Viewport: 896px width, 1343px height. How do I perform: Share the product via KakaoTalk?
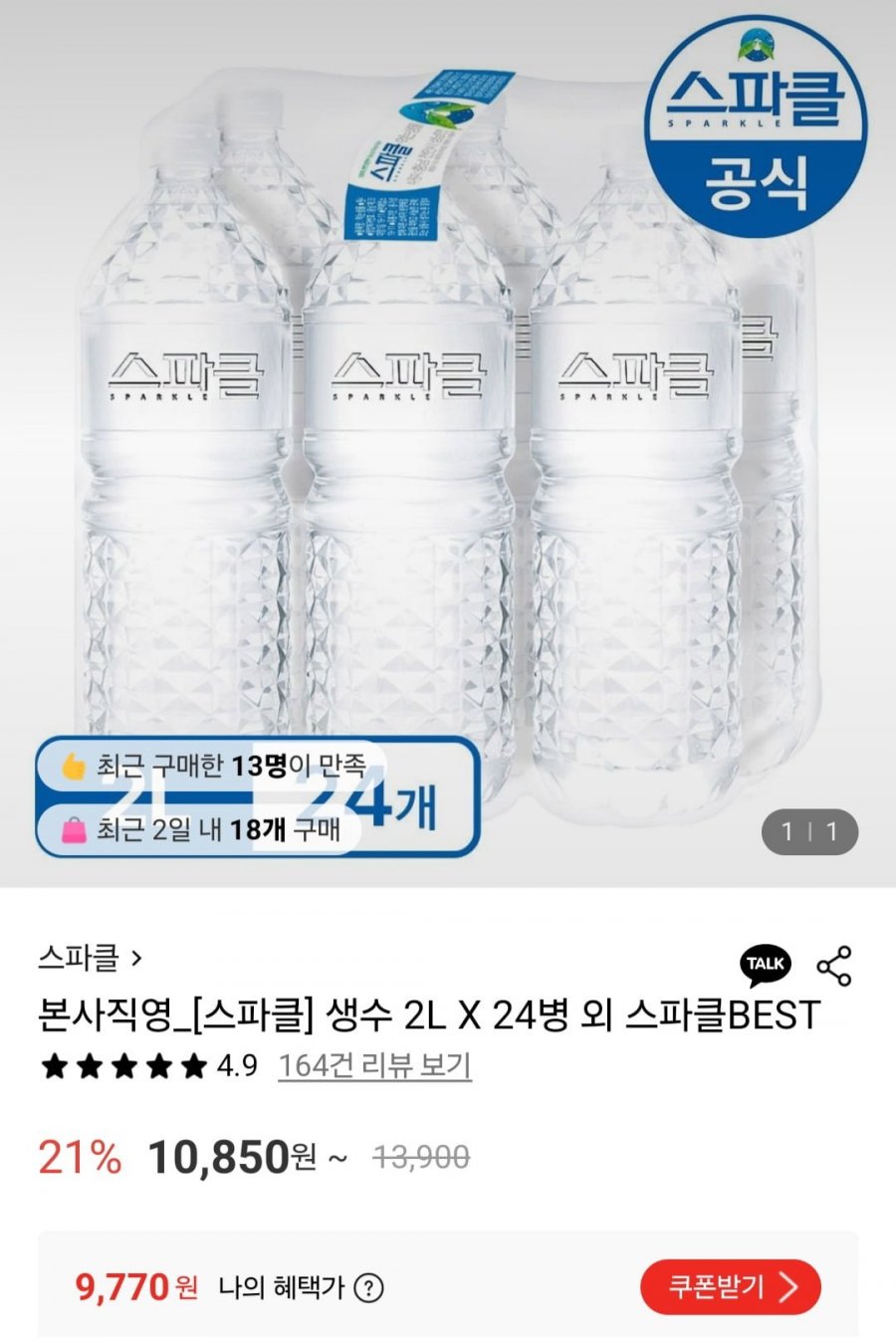pyautogui.click(x=765, y=964)
